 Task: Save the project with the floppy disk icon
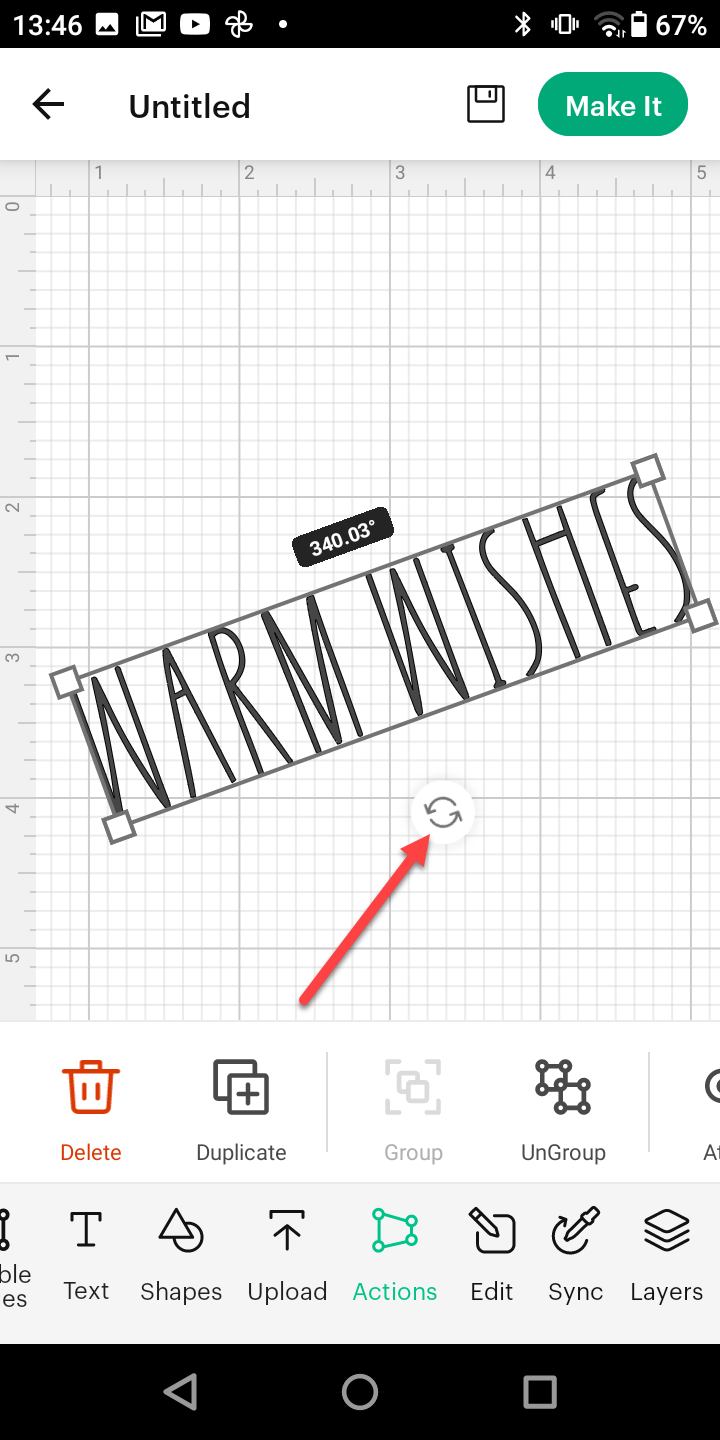tap(486, 104)
